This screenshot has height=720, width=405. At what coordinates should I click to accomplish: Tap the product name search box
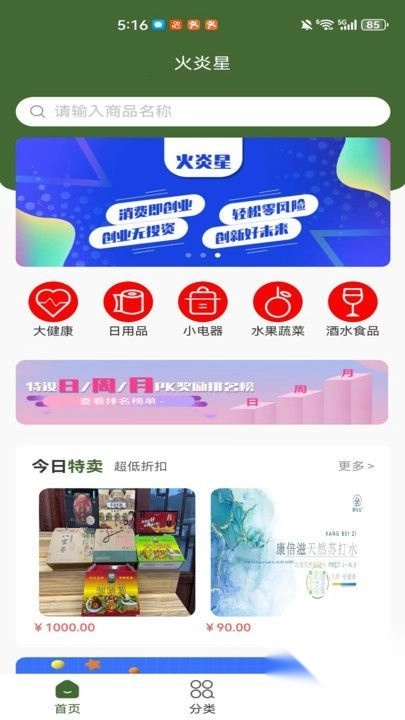(x=202, y=112)
